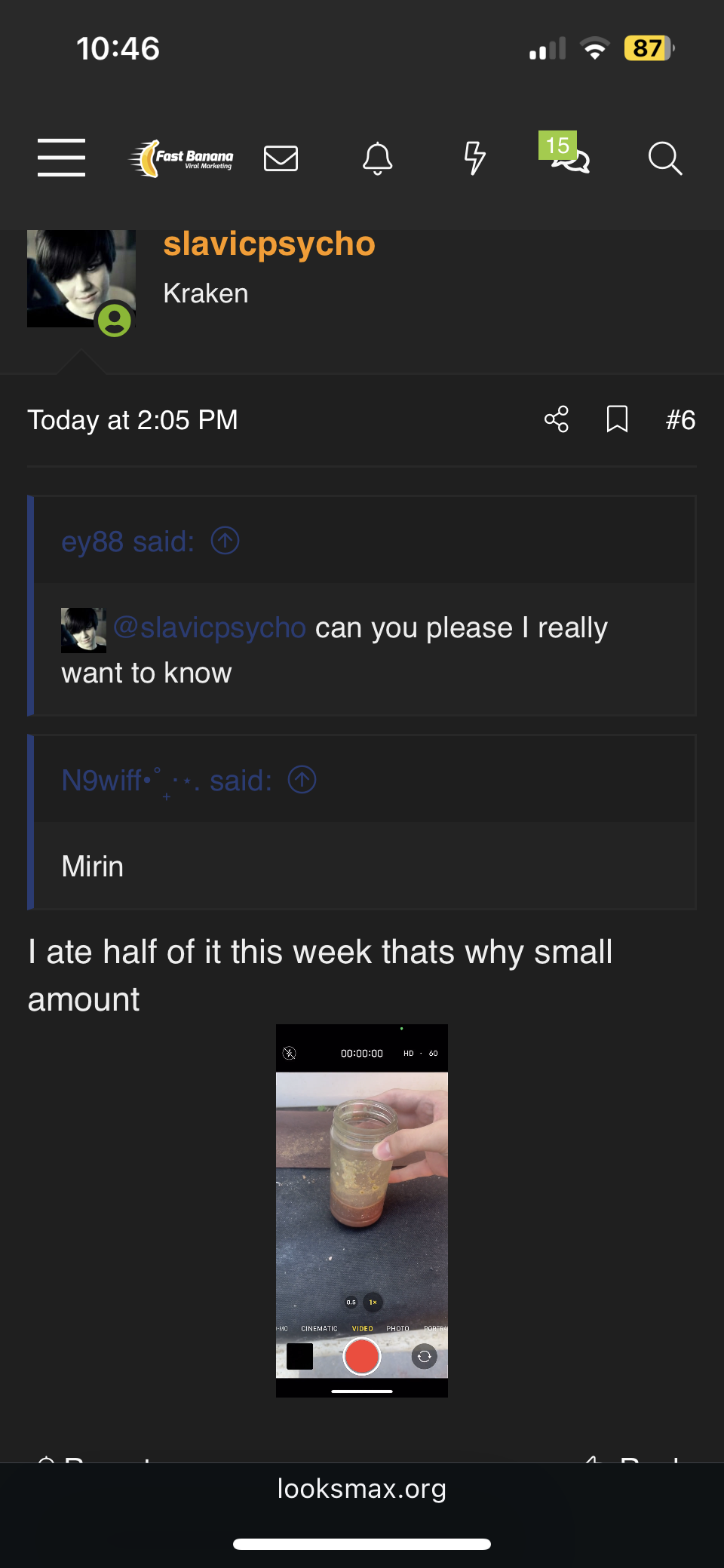Image resolution: width=724 pixels, height=1568 pixels.
Task: Tap the Fast Banana site logo
Action: (182, 158)
